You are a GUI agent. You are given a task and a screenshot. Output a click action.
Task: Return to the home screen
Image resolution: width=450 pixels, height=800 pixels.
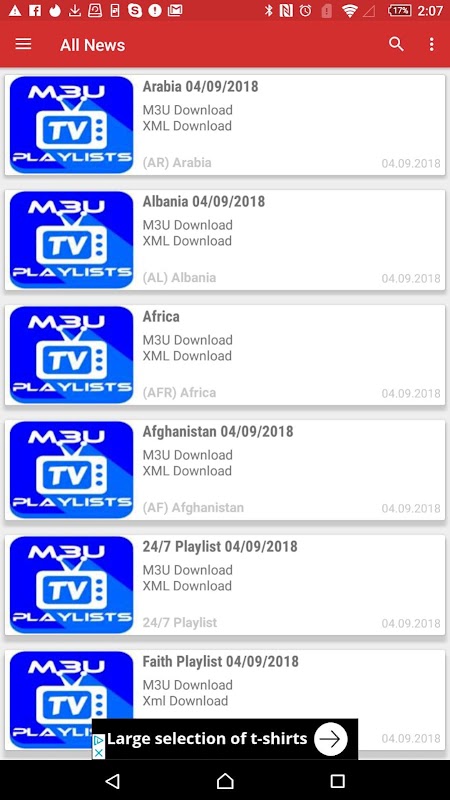pos(225,780)
